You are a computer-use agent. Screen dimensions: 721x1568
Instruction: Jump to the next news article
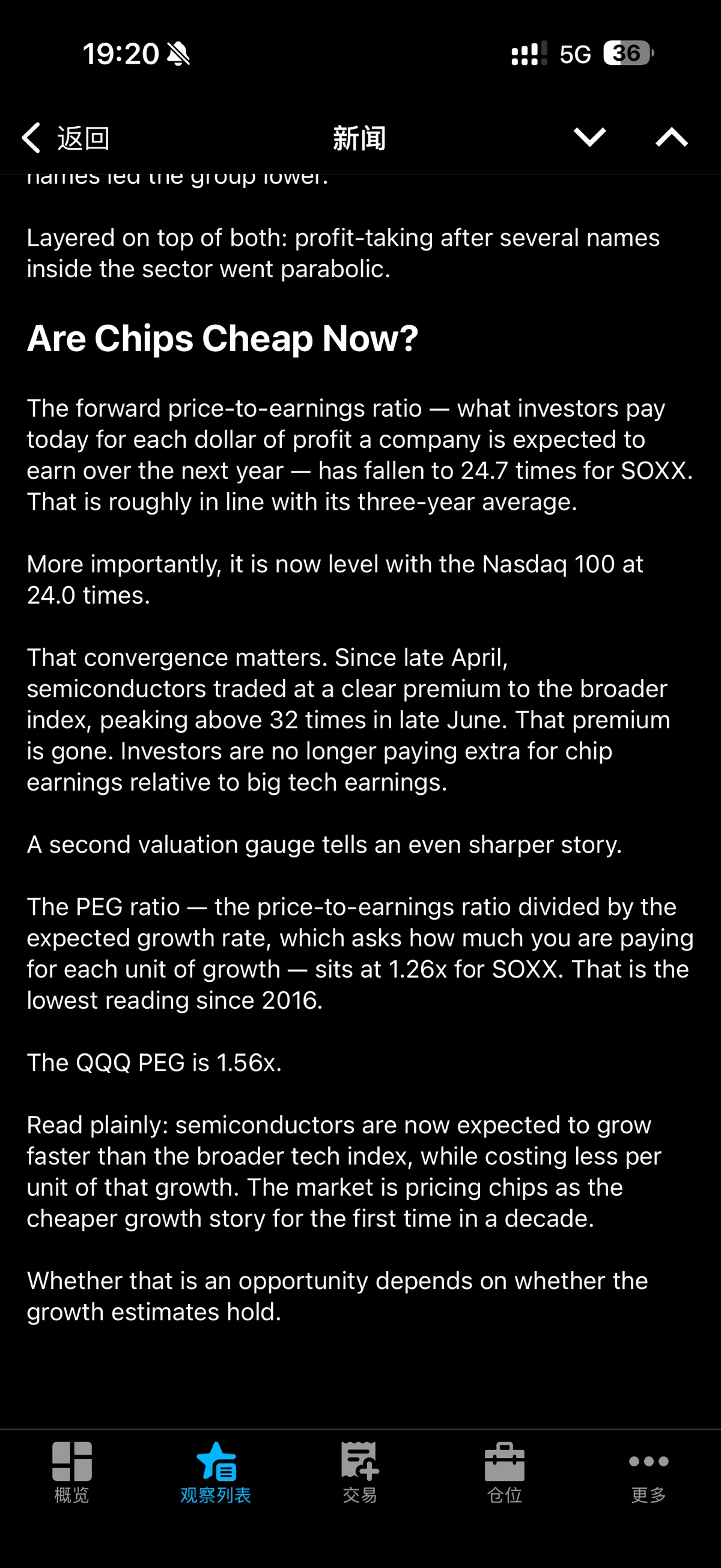coord(589,138)
